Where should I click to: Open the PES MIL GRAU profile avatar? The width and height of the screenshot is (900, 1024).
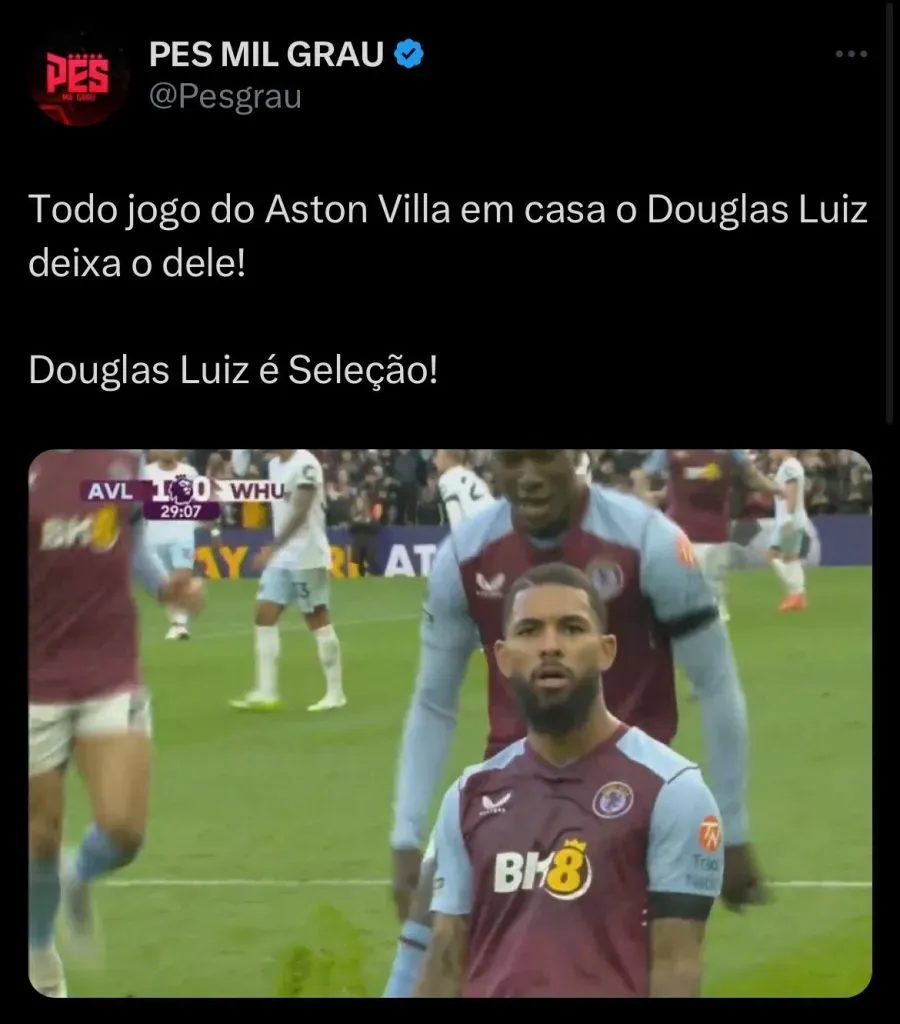coord(78,77)
